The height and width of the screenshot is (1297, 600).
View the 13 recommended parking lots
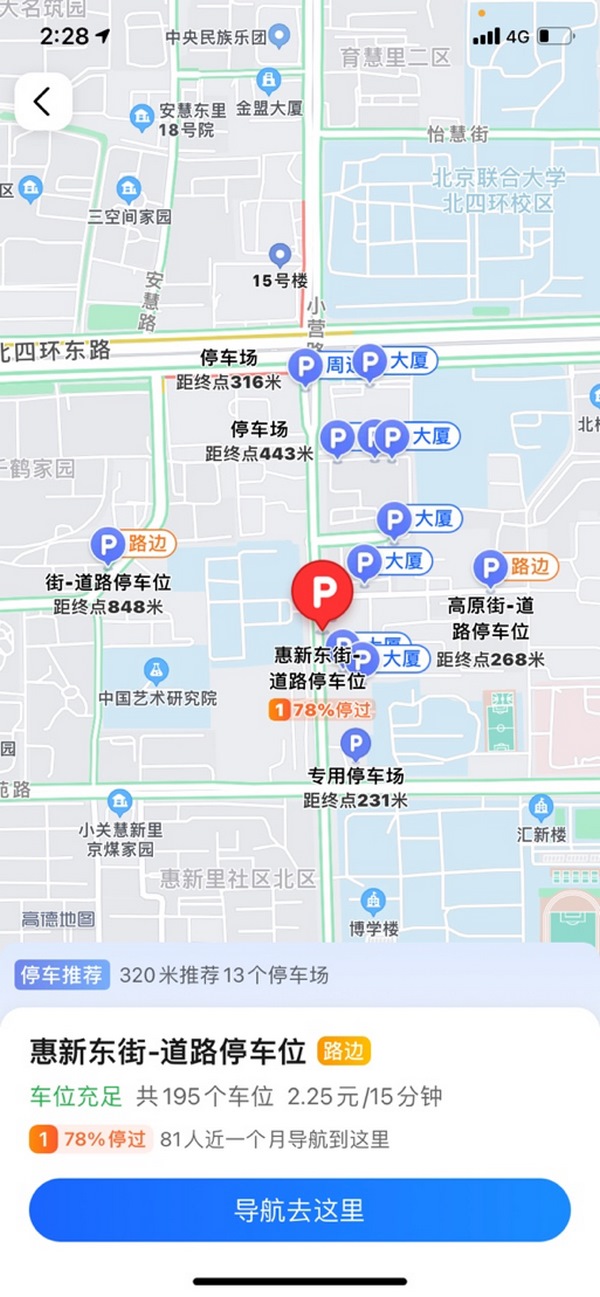224,975
